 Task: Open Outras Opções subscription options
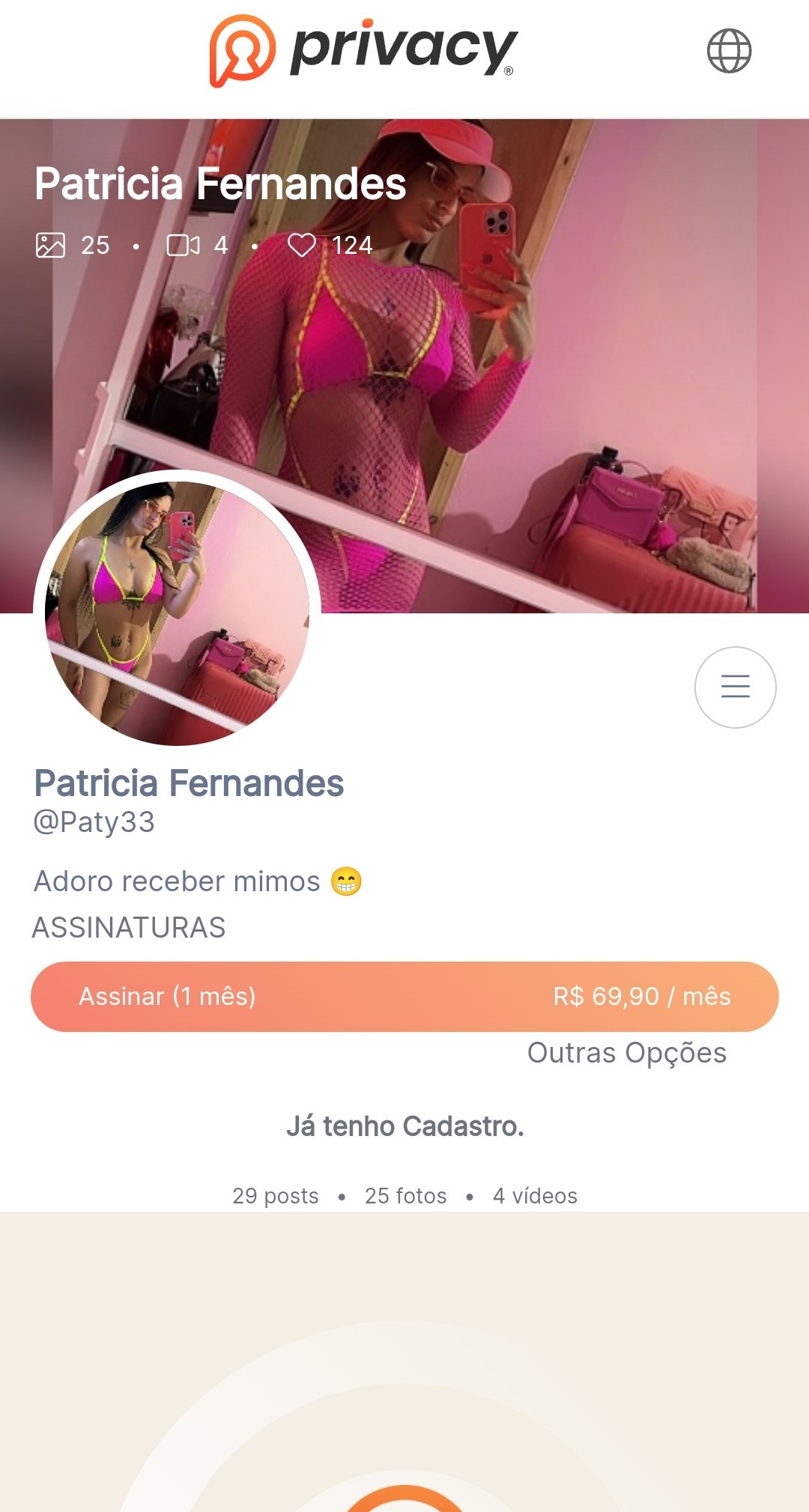pos(627,1053)
